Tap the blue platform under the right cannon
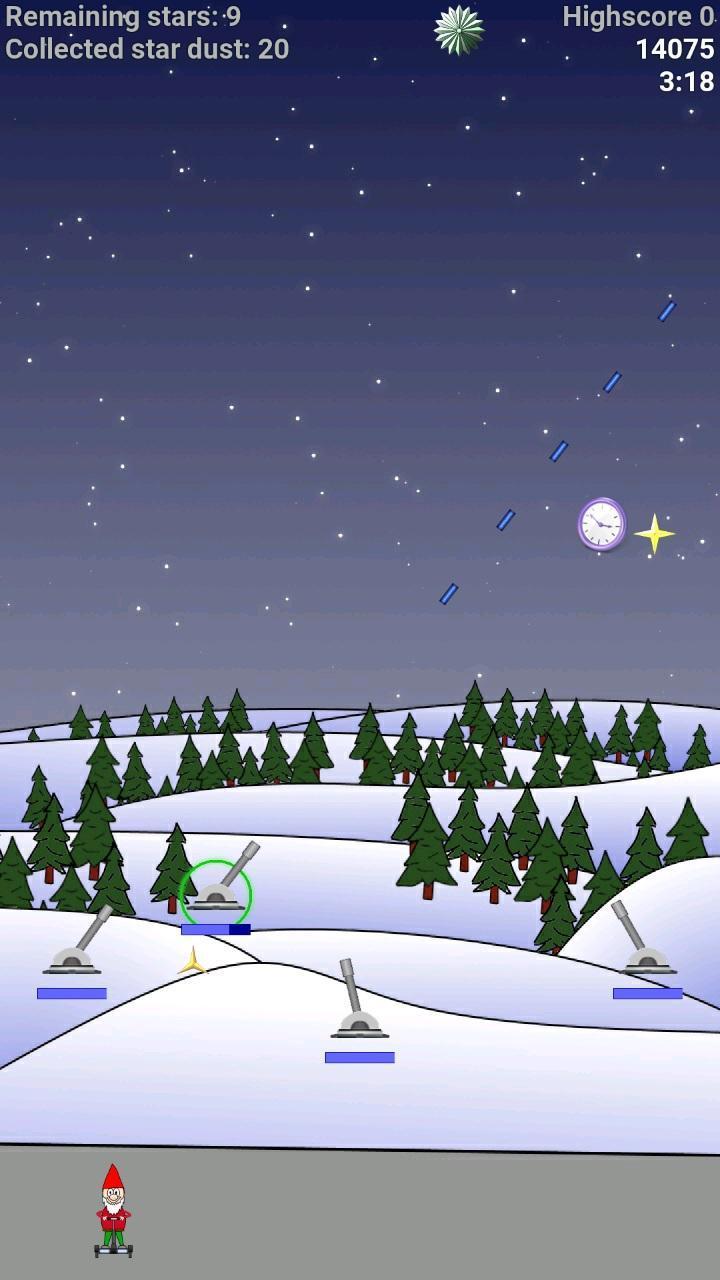720x1280 pixels. [x=648, y=993]
